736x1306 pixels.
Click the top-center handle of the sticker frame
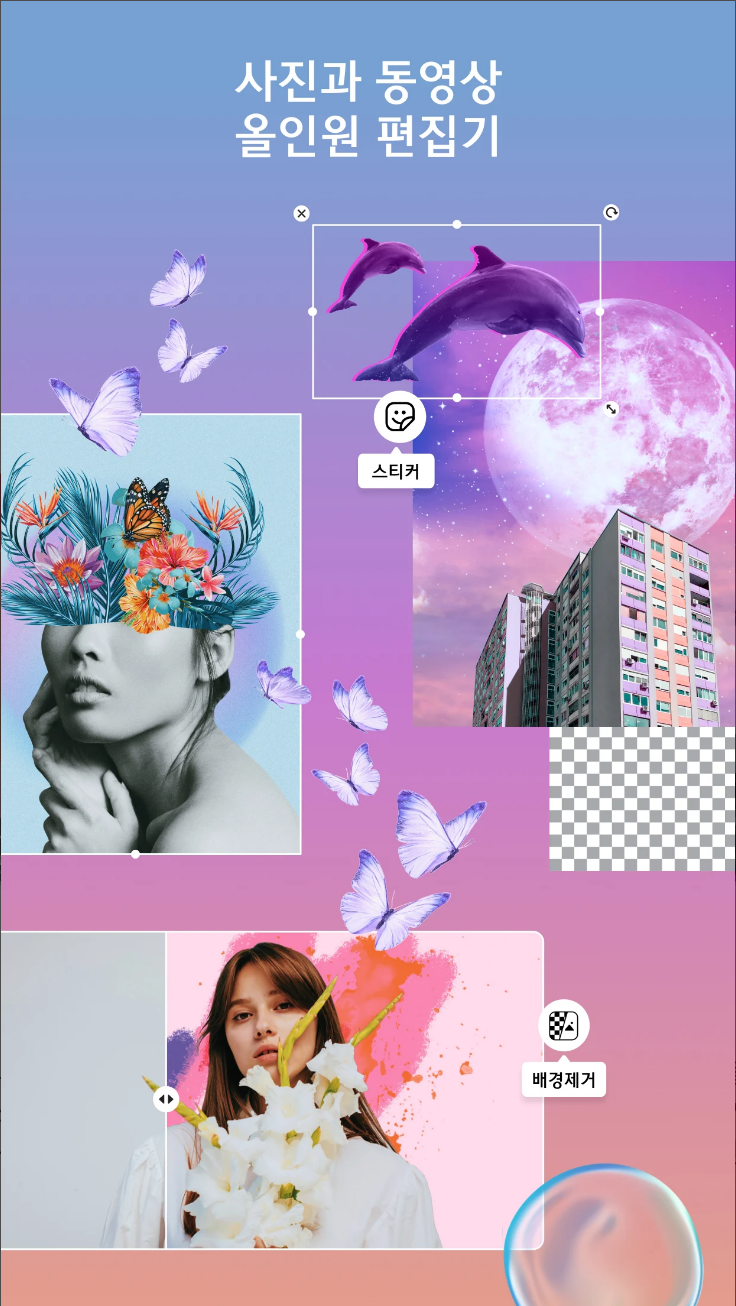(455, 226)
